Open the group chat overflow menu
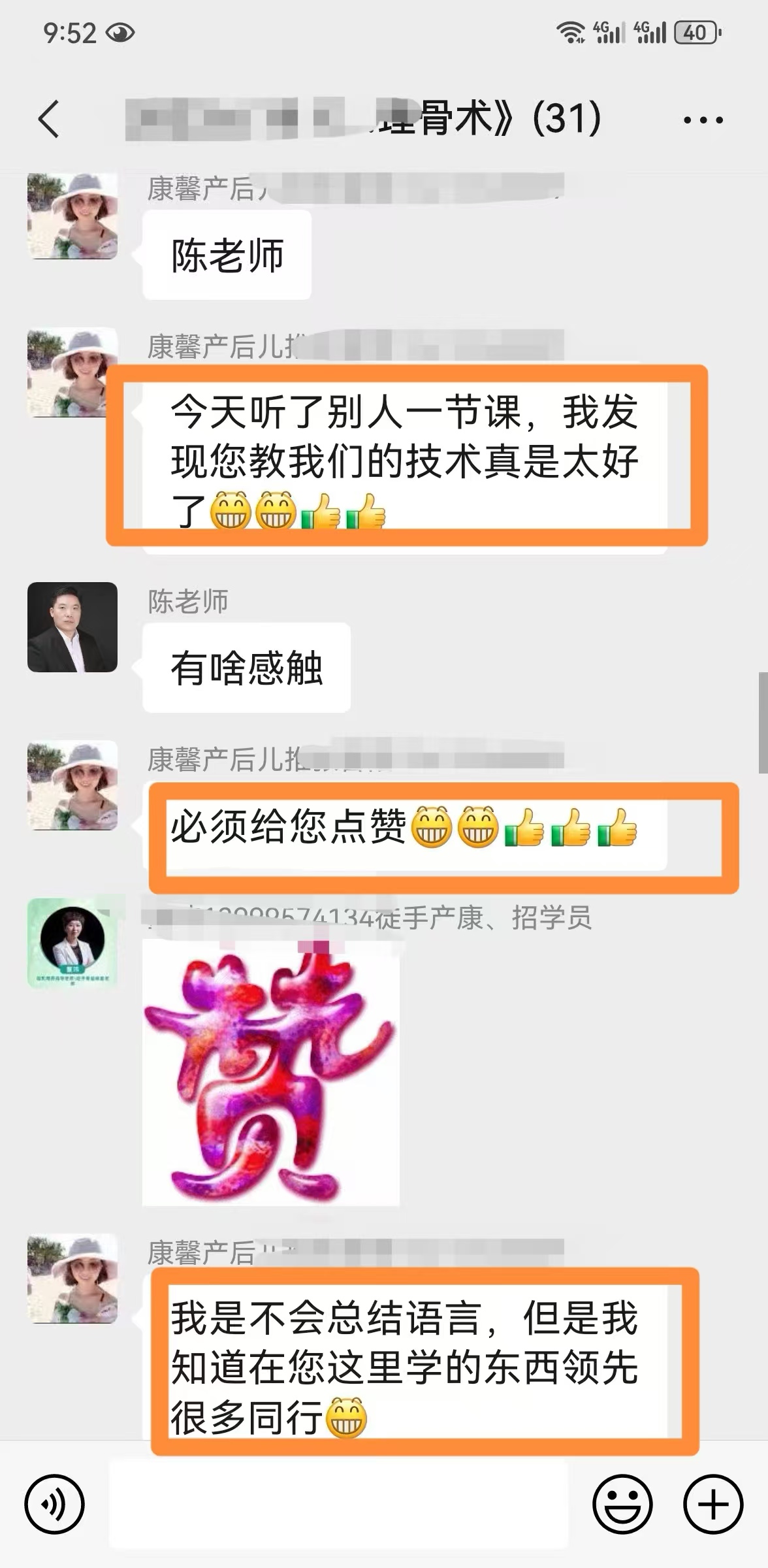This screenshot has width=768, height=1568. [703, 120]
